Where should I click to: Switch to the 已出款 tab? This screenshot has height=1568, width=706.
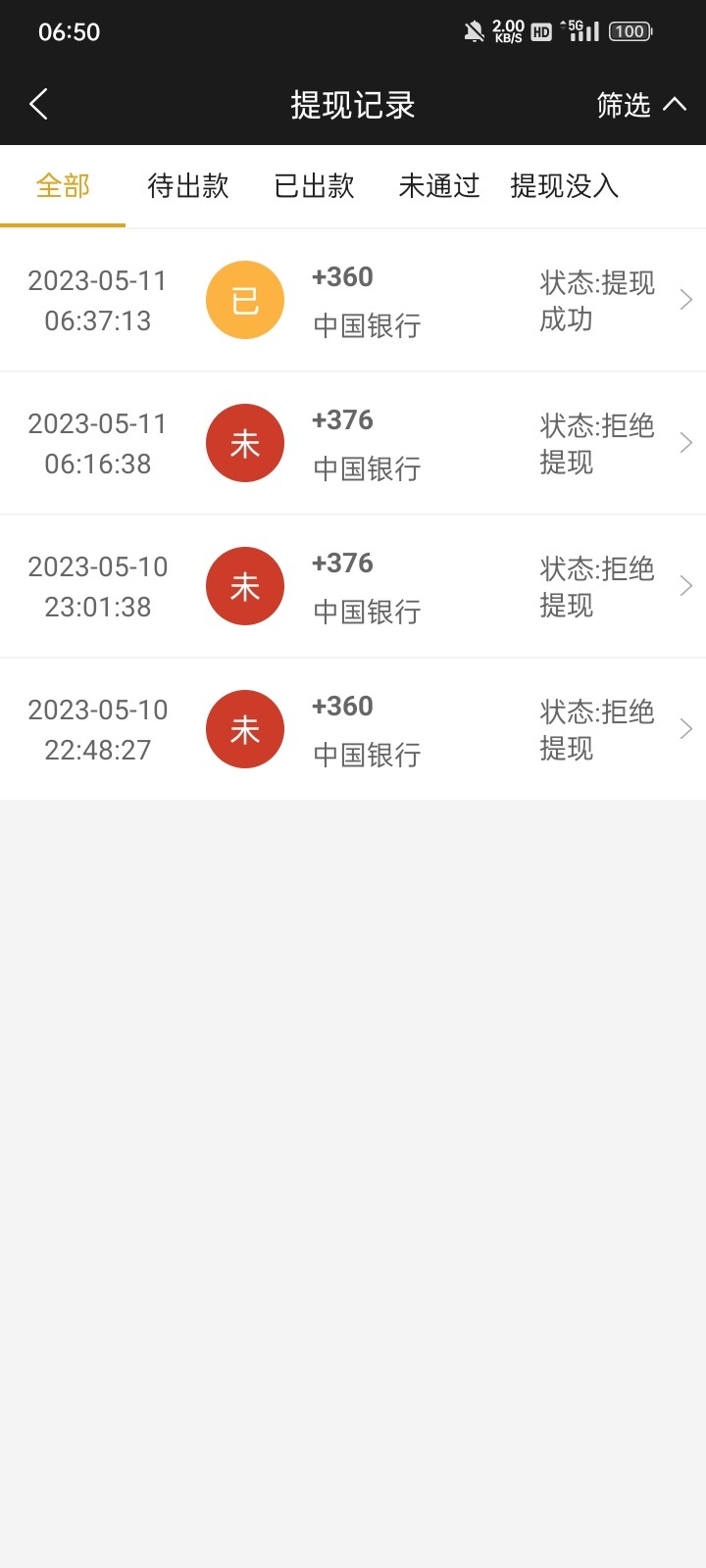click(x=314, y=186)
